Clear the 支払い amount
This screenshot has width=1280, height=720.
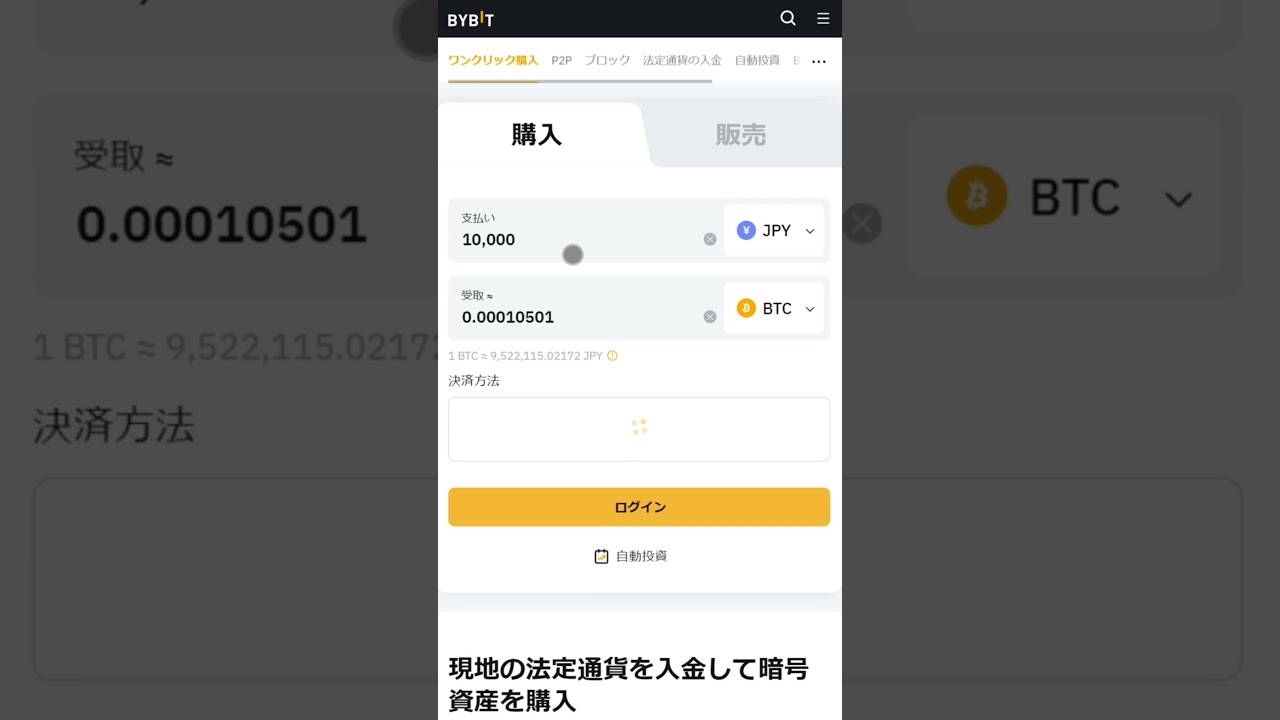pyautogui.click(x=710, y=239)
